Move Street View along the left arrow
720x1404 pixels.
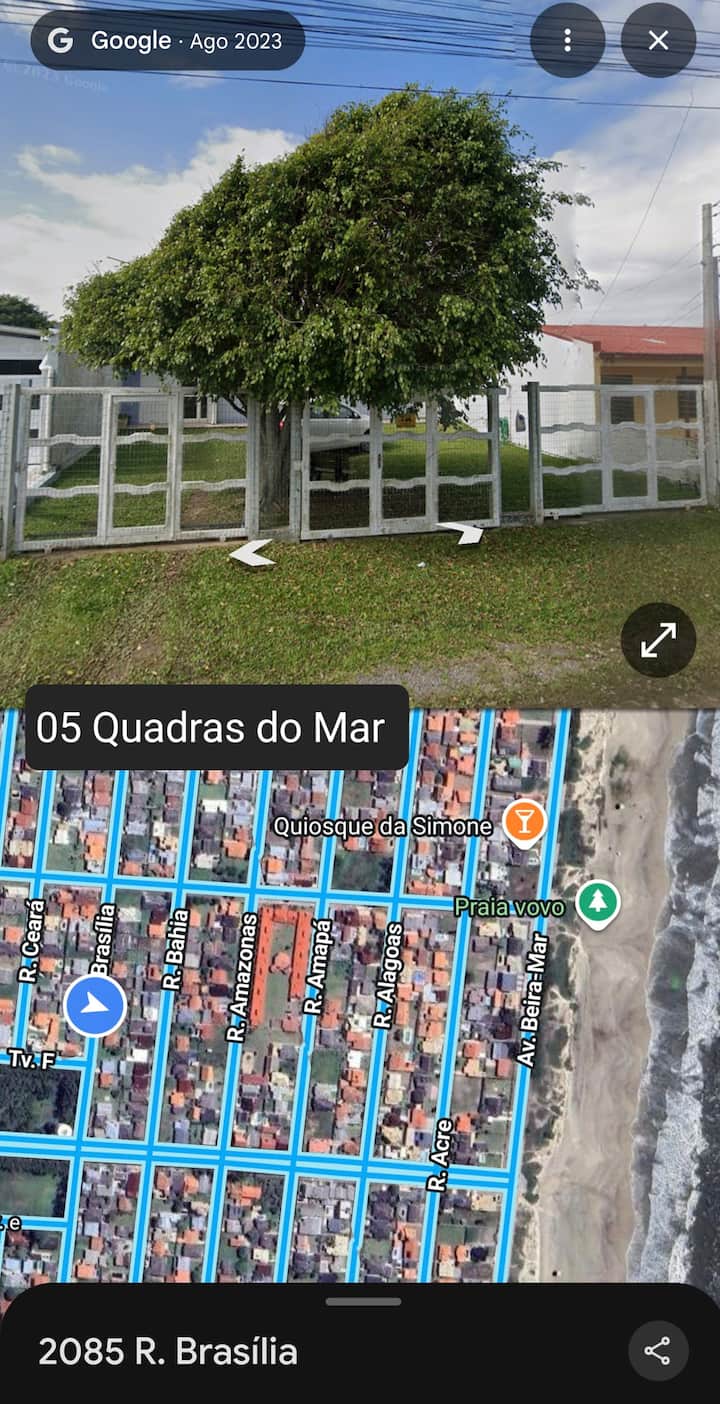[252, 552]
